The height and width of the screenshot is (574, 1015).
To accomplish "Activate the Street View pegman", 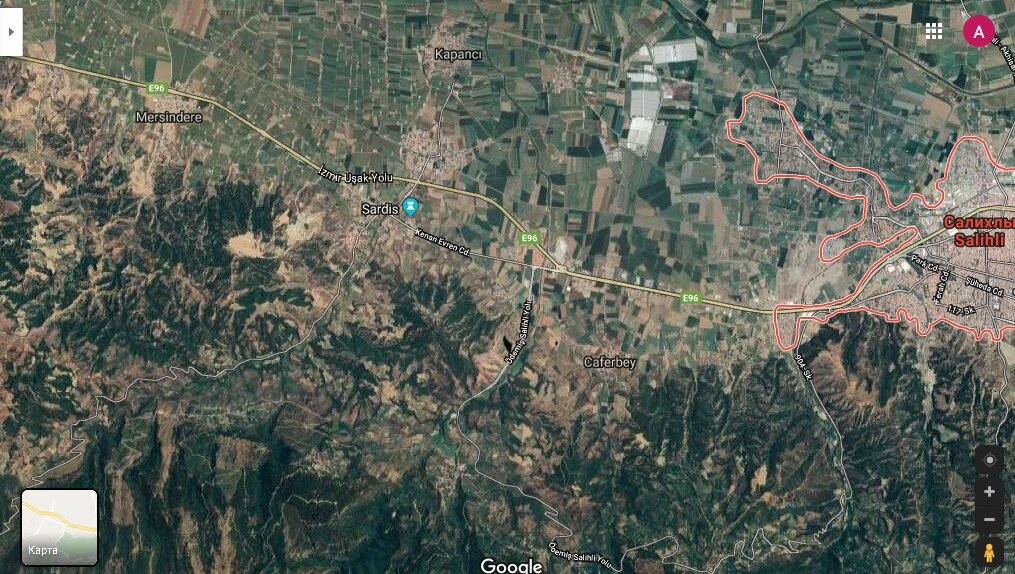I will 989,552.
